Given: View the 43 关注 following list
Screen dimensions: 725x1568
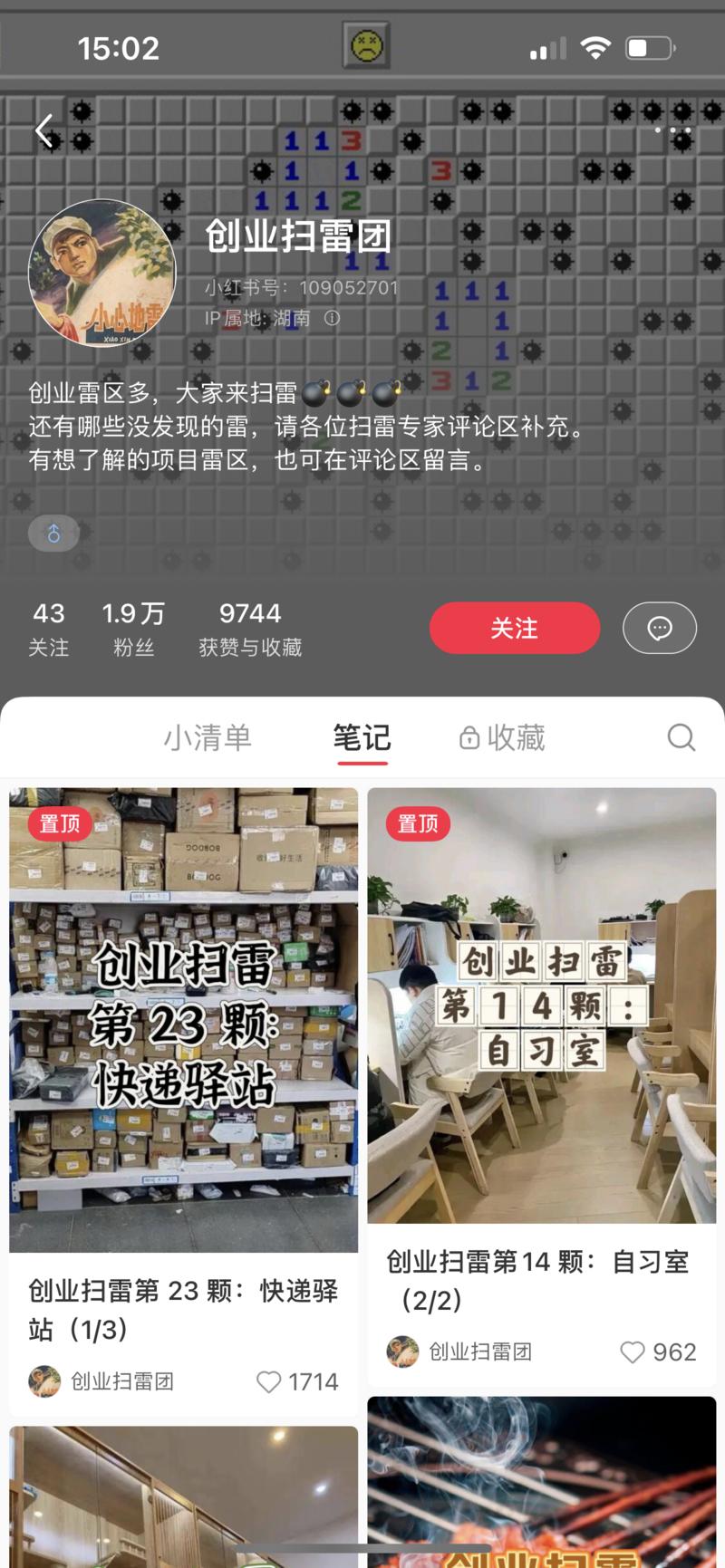Looking at the screenshot, I should tap(49, 628).
